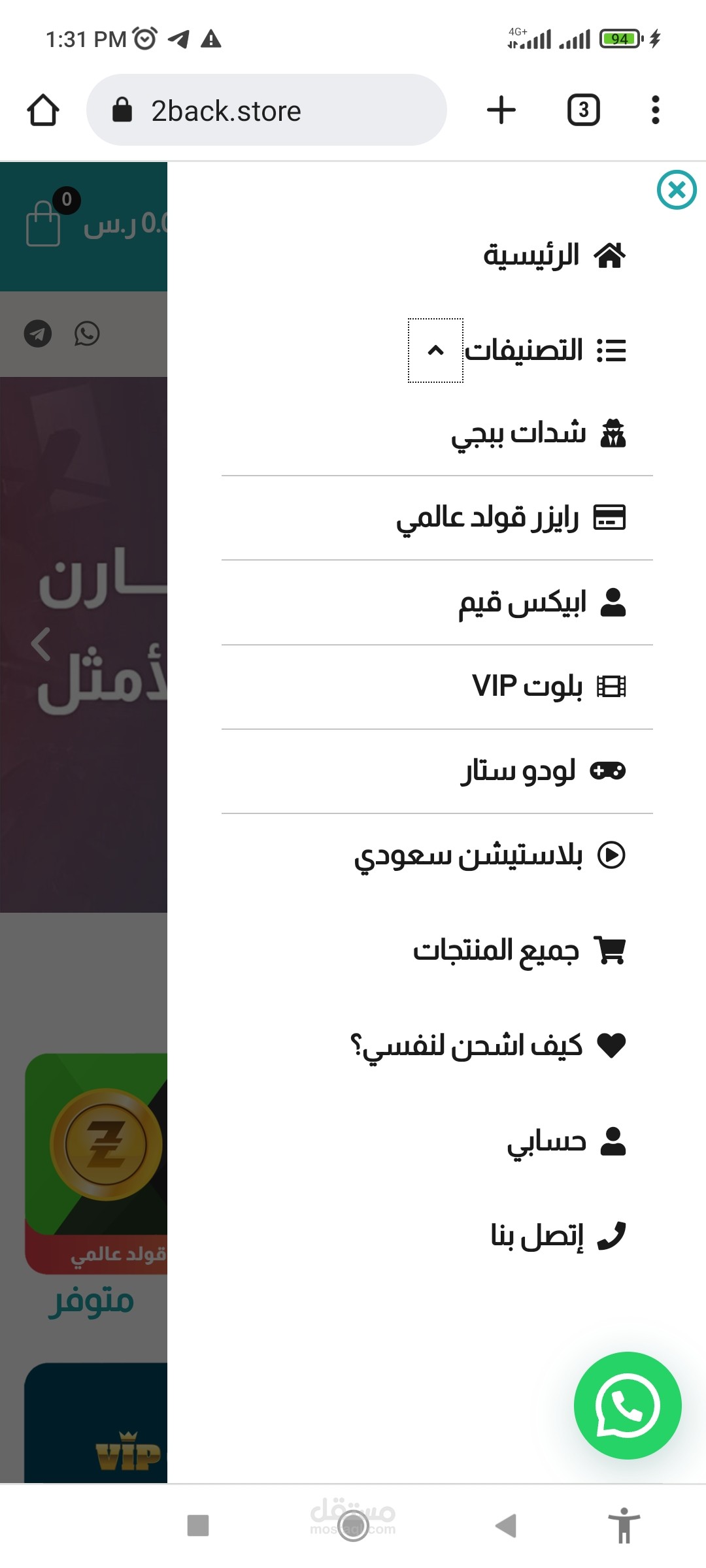View جميع المنتجات all products
Viewport: 706px width, 1568px height.
519,951
